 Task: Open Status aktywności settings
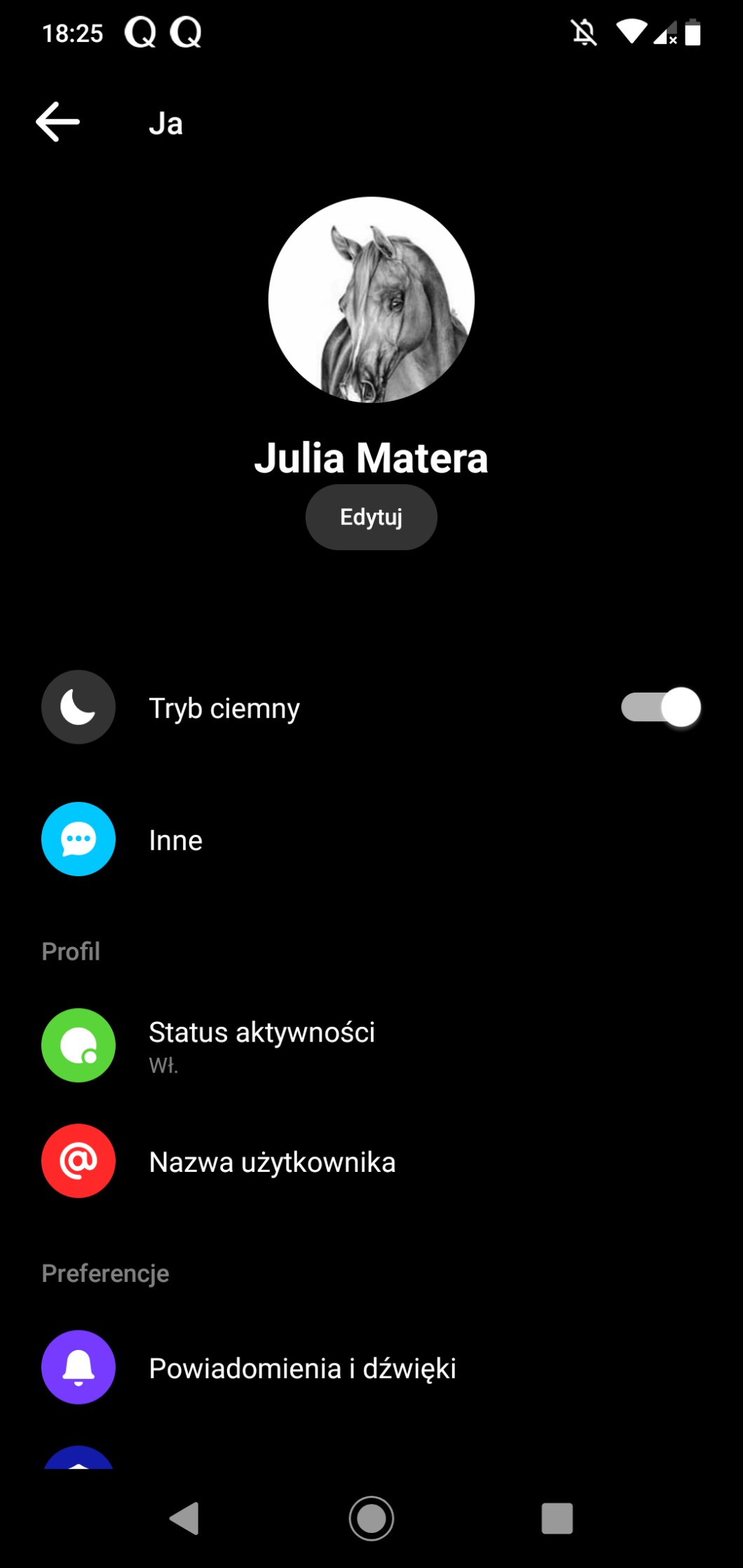coord(261,1044)
